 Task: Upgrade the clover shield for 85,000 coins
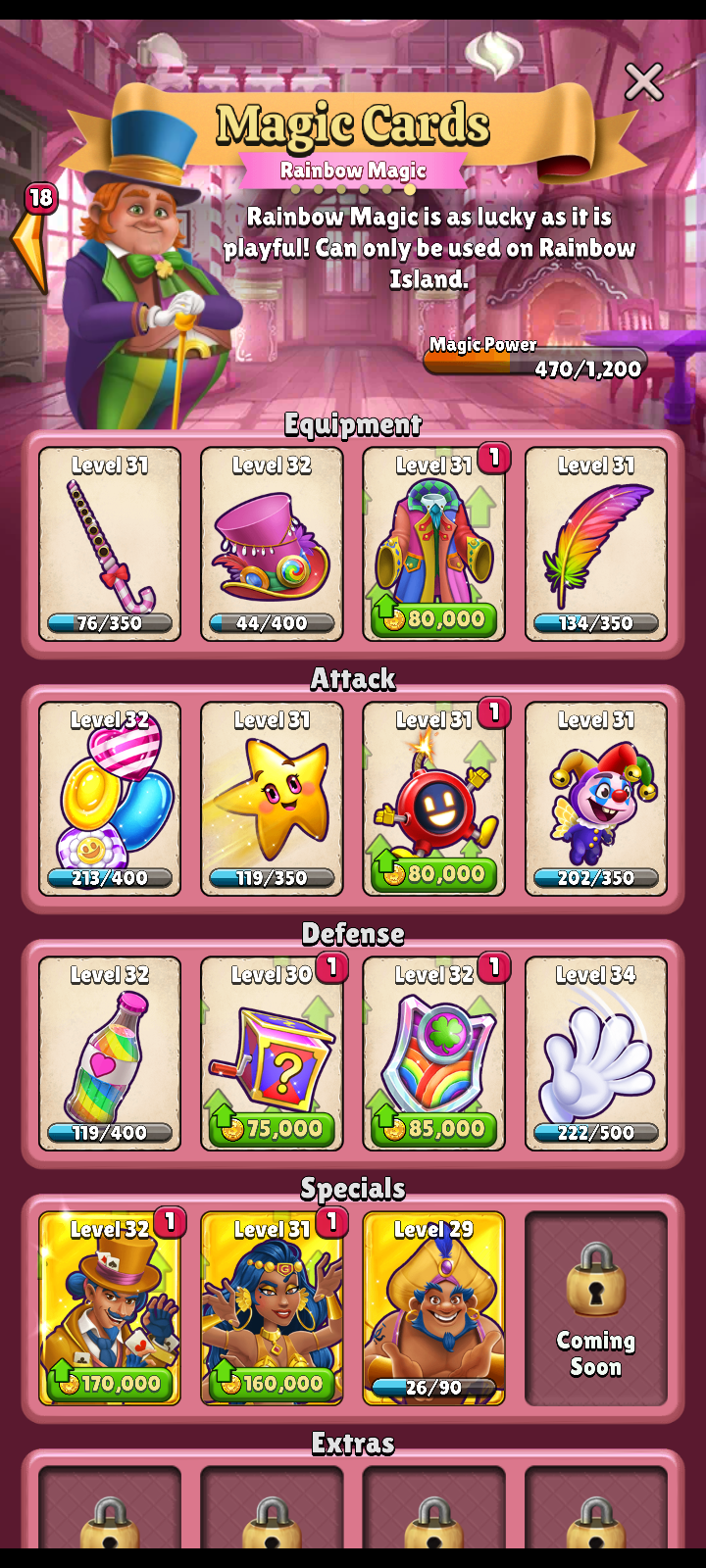[434, 1129]
